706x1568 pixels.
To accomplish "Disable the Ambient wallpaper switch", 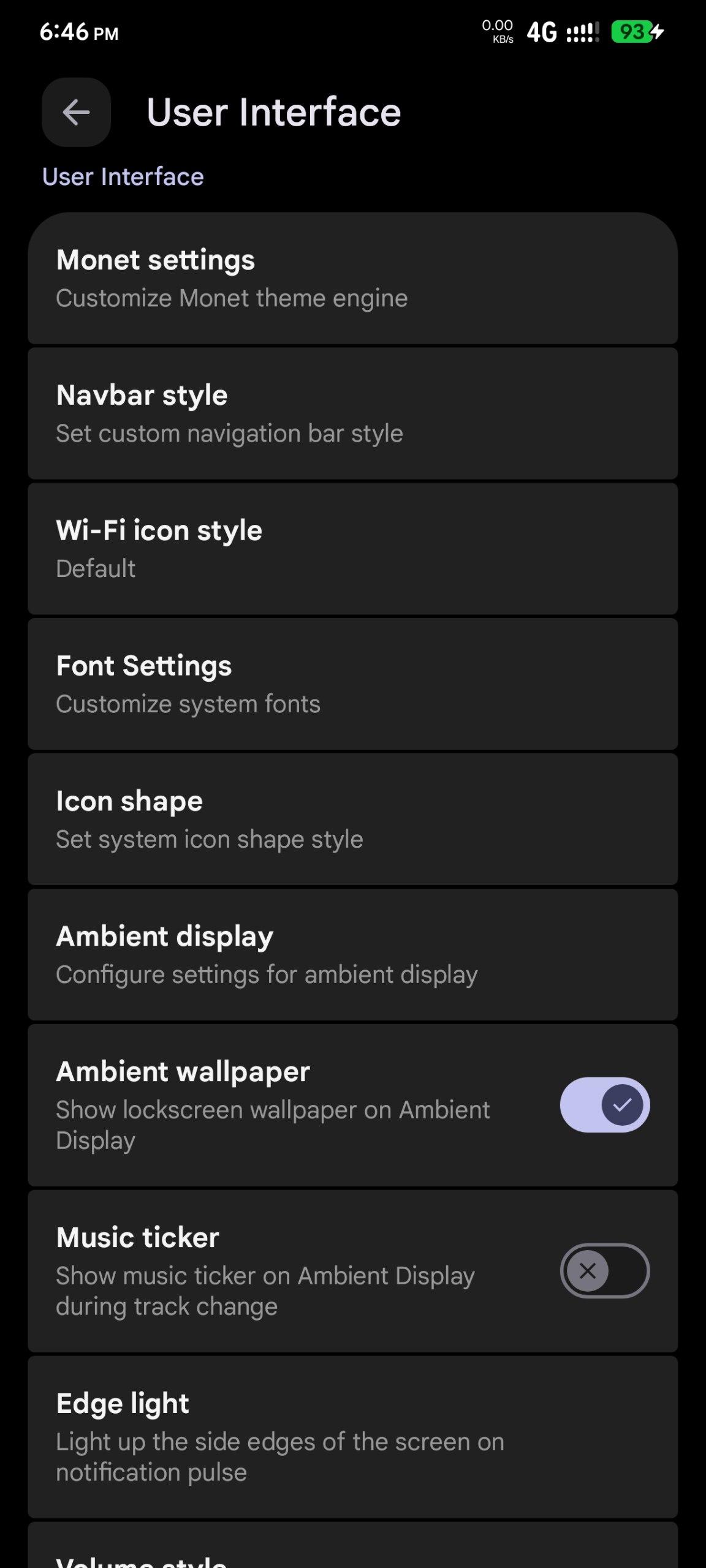I will (x=604, y=1104).
